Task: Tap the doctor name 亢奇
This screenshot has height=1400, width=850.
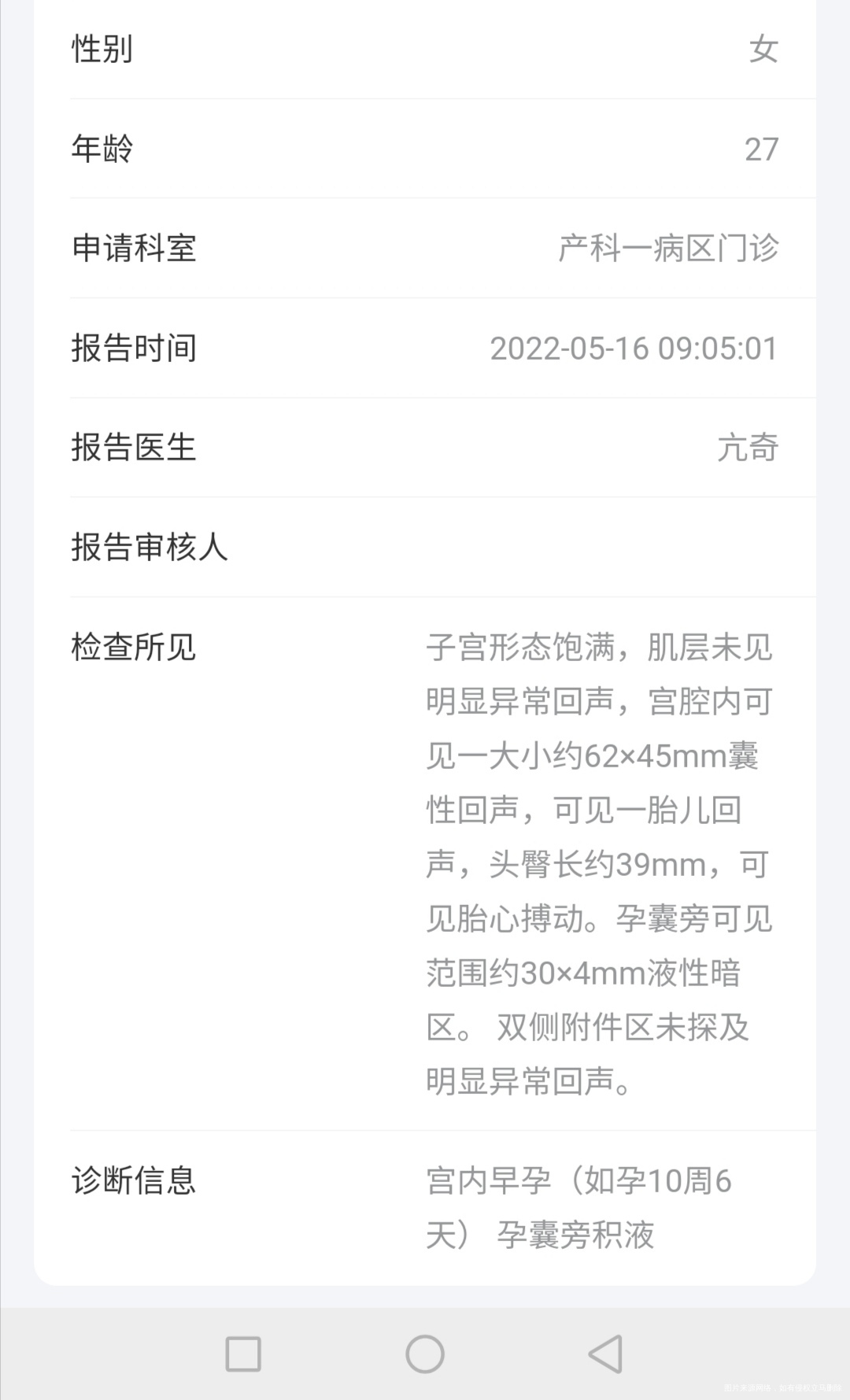Action: click(x=748, y=449)
